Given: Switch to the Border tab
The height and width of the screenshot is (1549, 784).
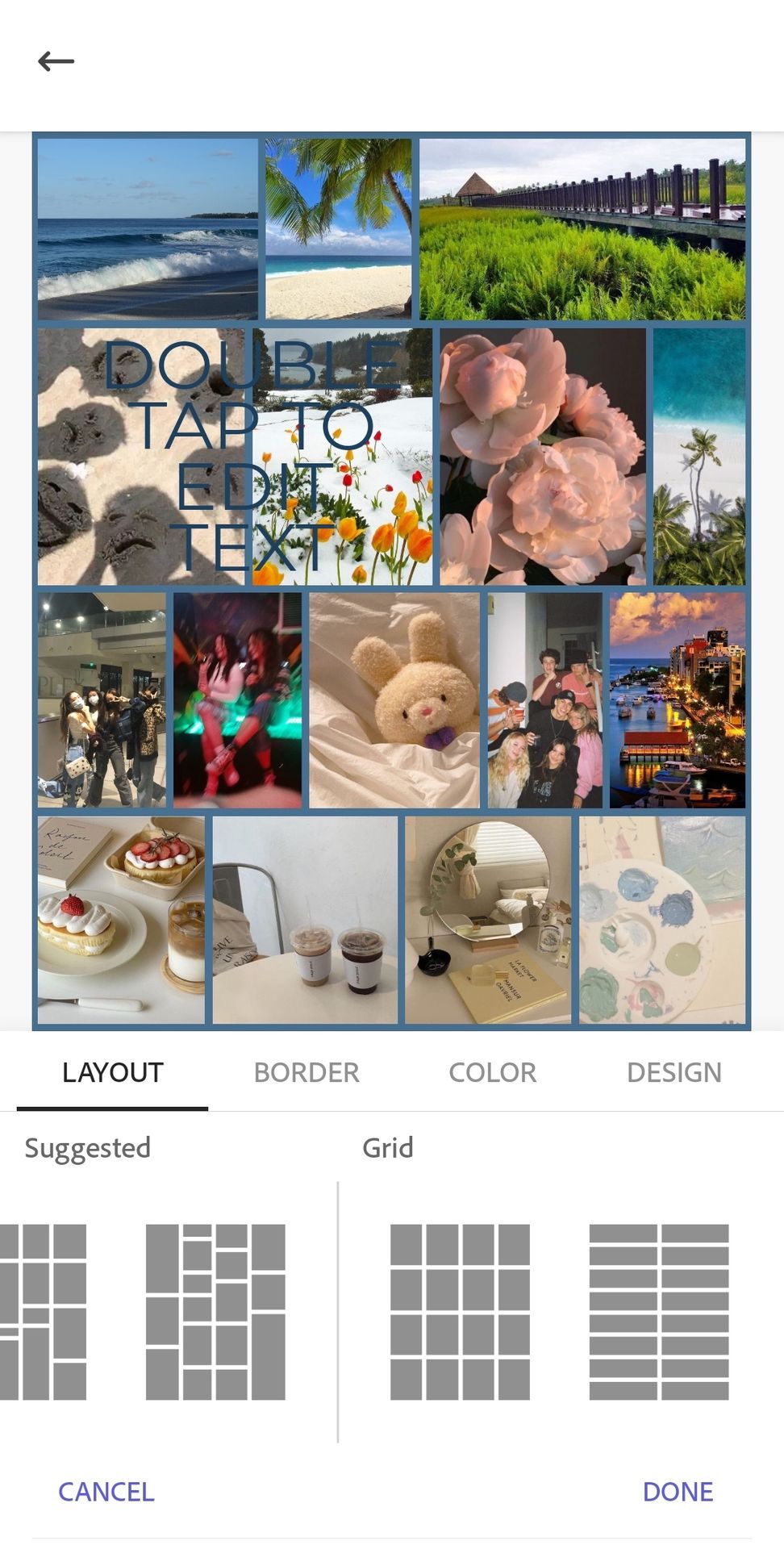Looking at the screenshot, I should (307, 1072).
